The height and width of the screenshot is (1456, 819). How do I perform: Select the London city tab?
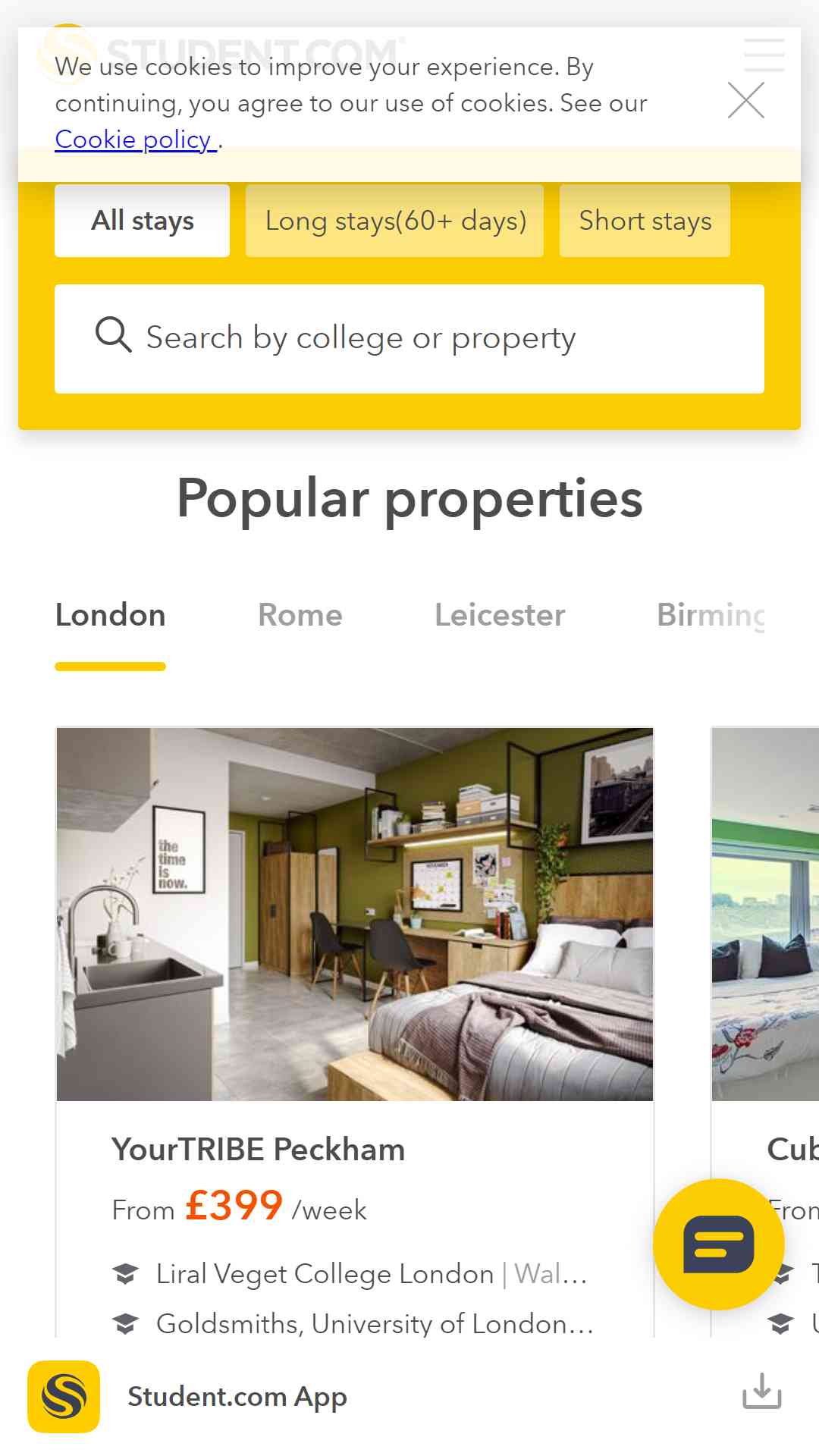[x=111, y=615]
